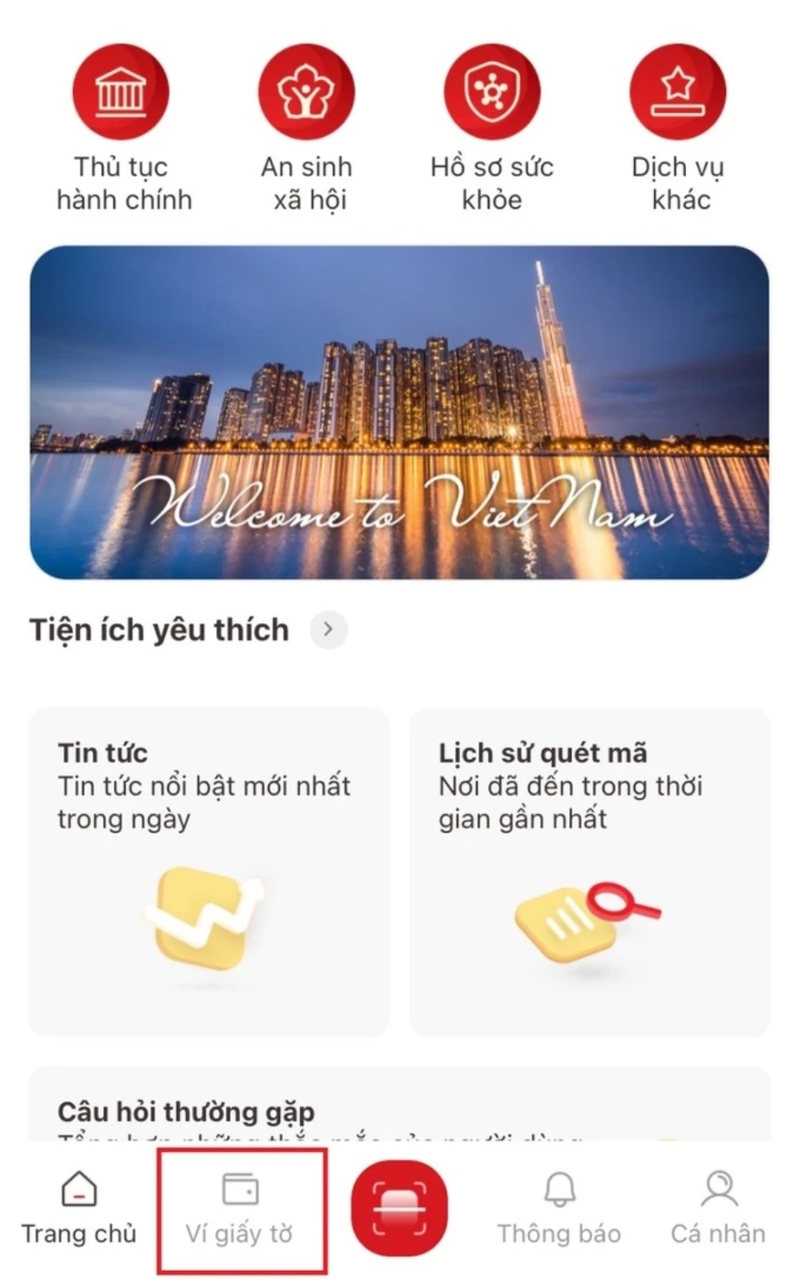Select the Ví giấy tờ wallet icon
The width and height of the screenshot is (800, 1280).
[241, 1190]
